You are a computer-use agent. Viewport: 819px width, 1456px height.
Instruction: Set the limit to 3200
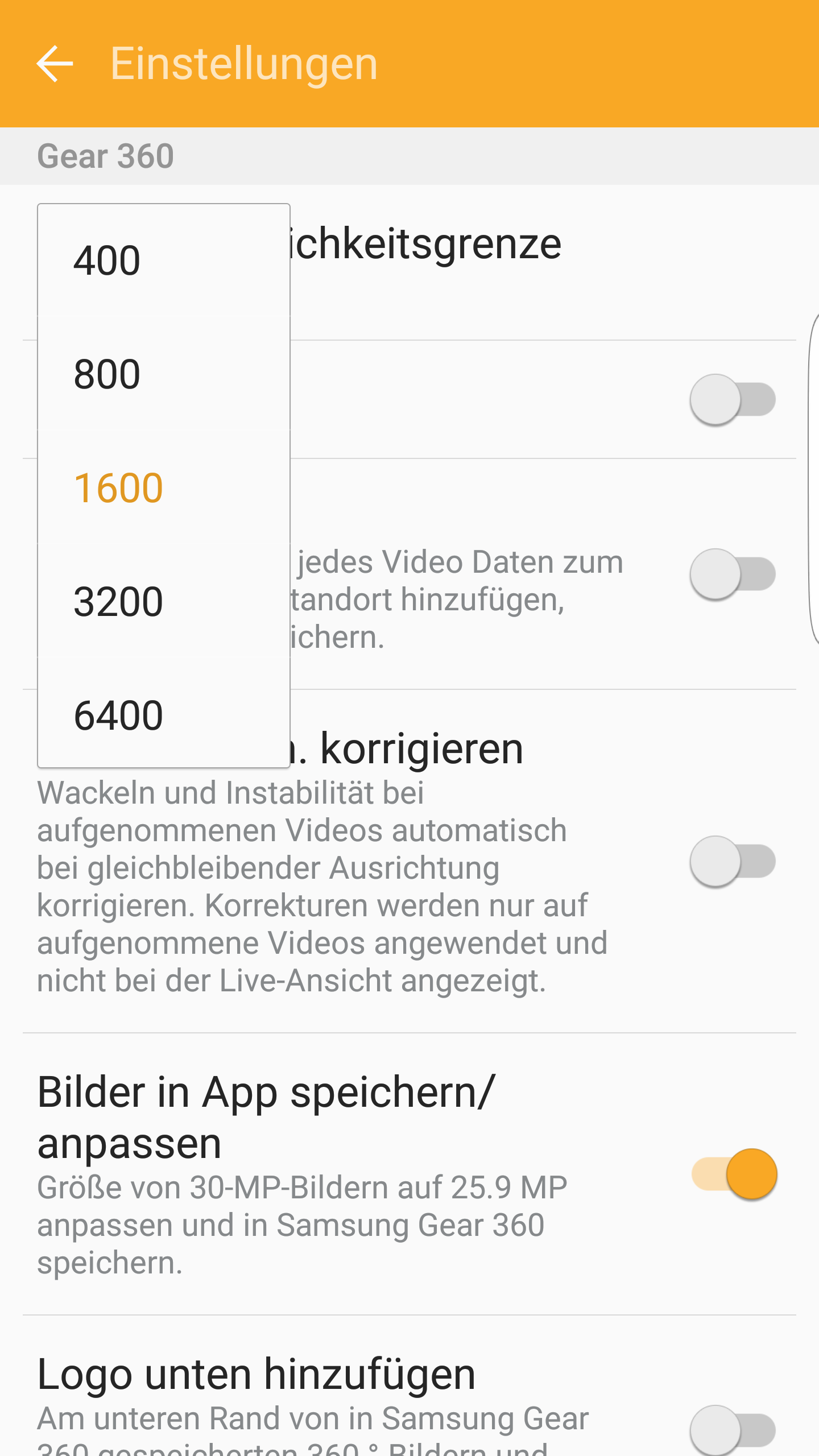click(164, 602)
